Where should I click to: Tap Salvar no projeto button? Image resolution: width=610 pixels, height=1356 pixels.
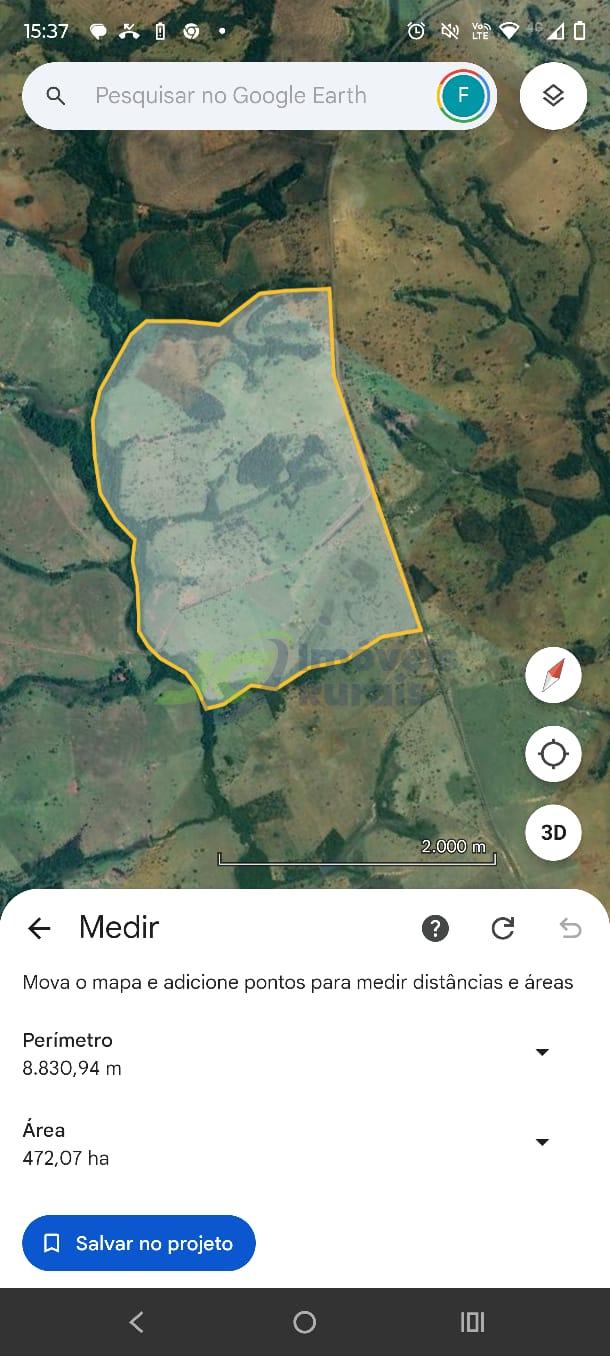[139, 1243]
